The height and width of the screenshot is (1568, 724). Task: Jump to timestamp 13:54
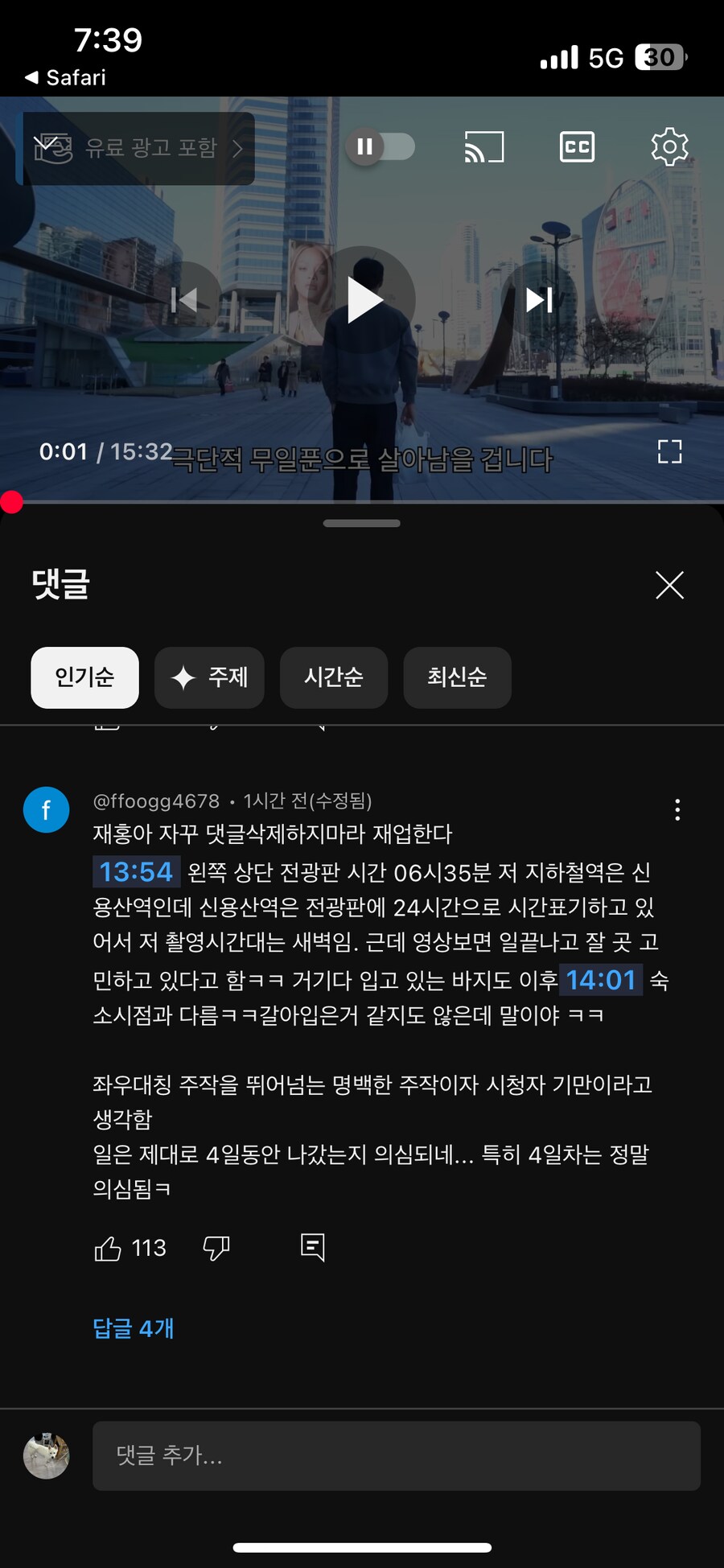pyautogui.click(x=136, y=871)
